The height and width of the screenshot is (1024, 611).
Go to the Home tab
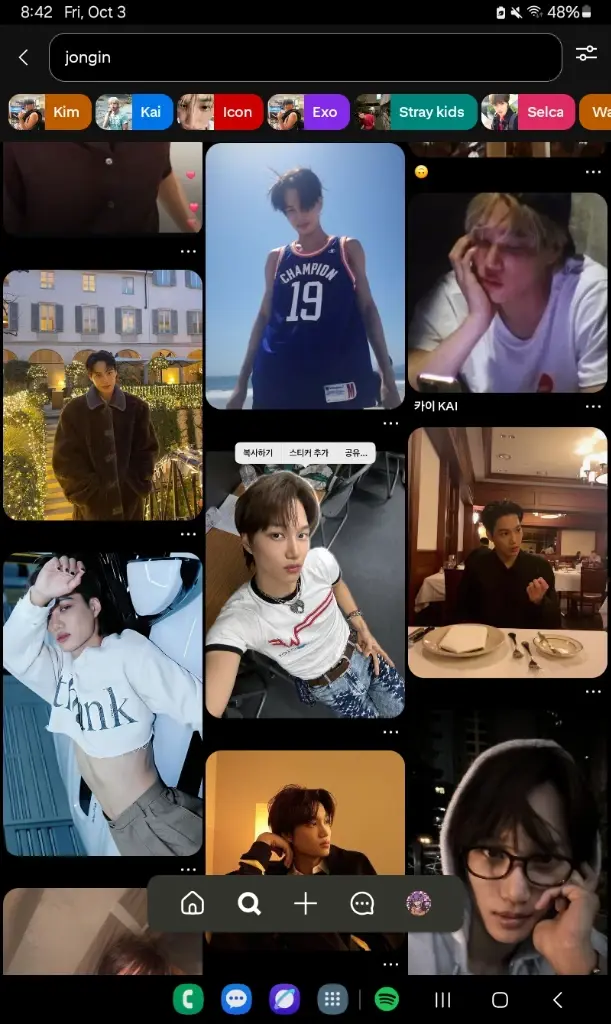click(193, 904)
